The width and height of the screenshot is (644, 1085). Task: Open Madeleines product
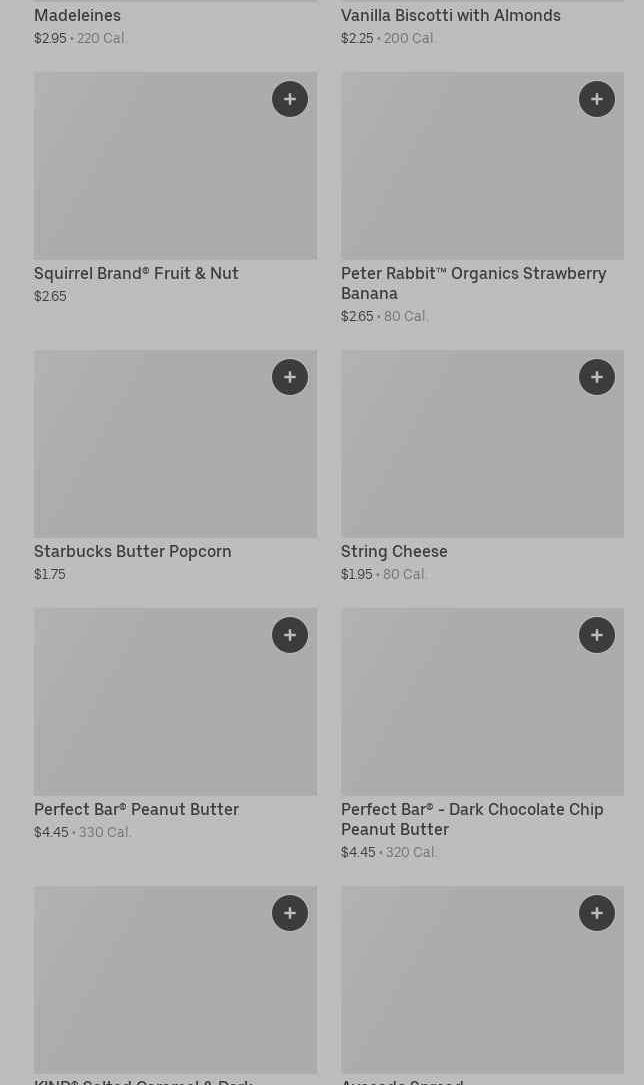point(77,15)
